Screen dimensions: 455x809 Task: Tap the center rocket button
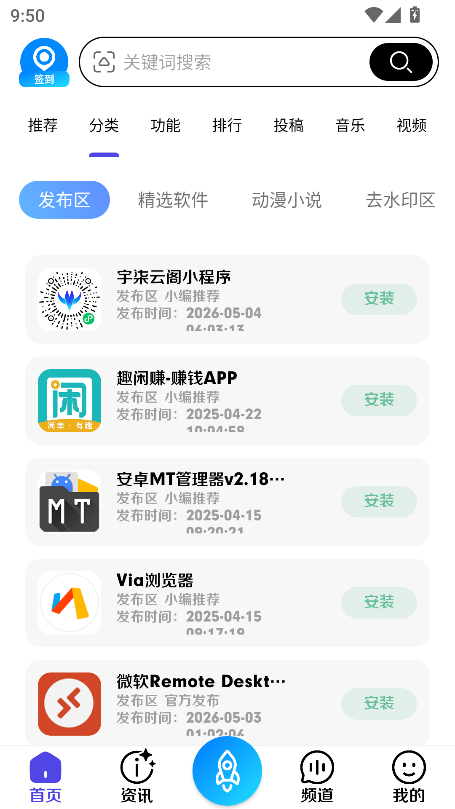coord(227,771)
